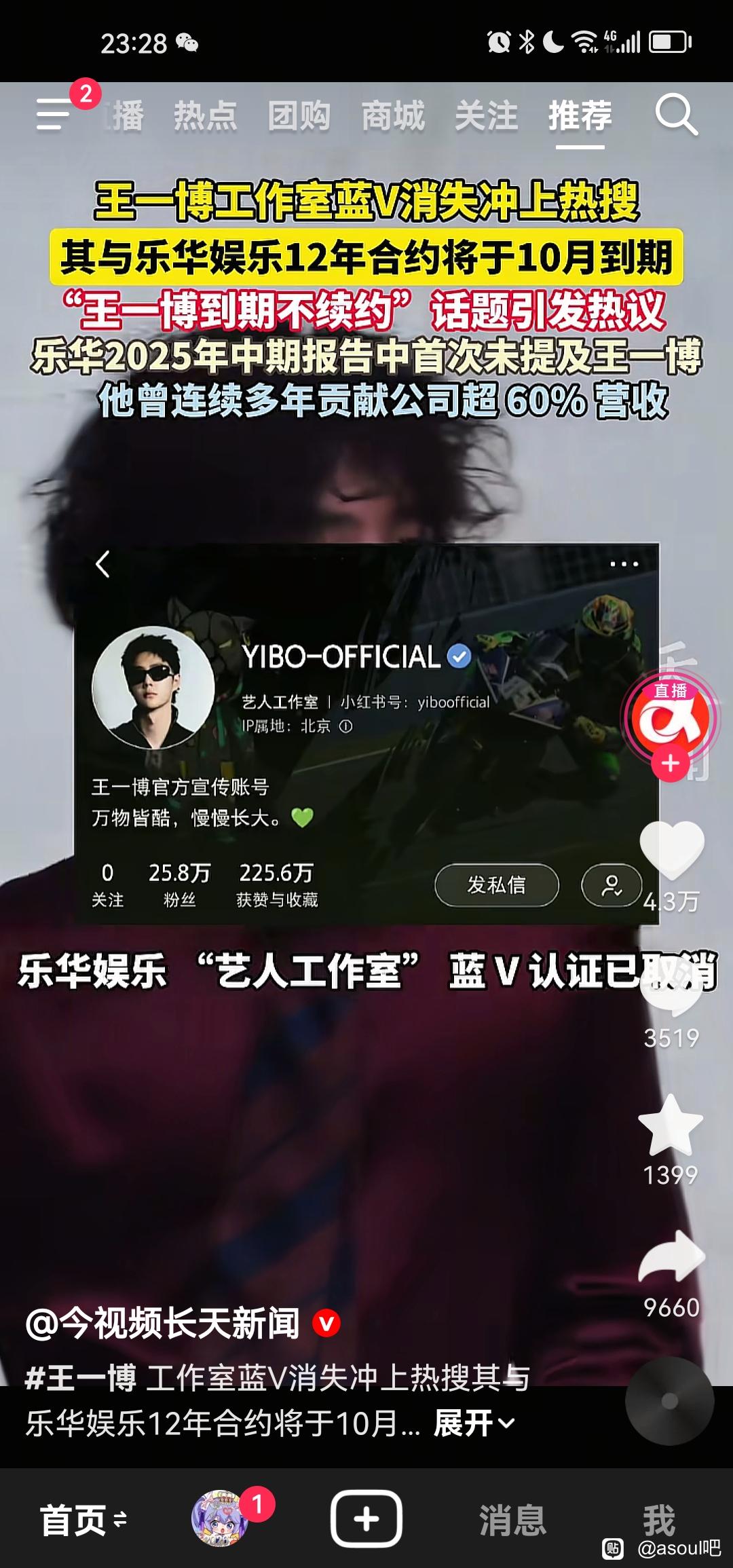
Task: Follow the creator with the plus badge
Action: [x=671, y=764]
